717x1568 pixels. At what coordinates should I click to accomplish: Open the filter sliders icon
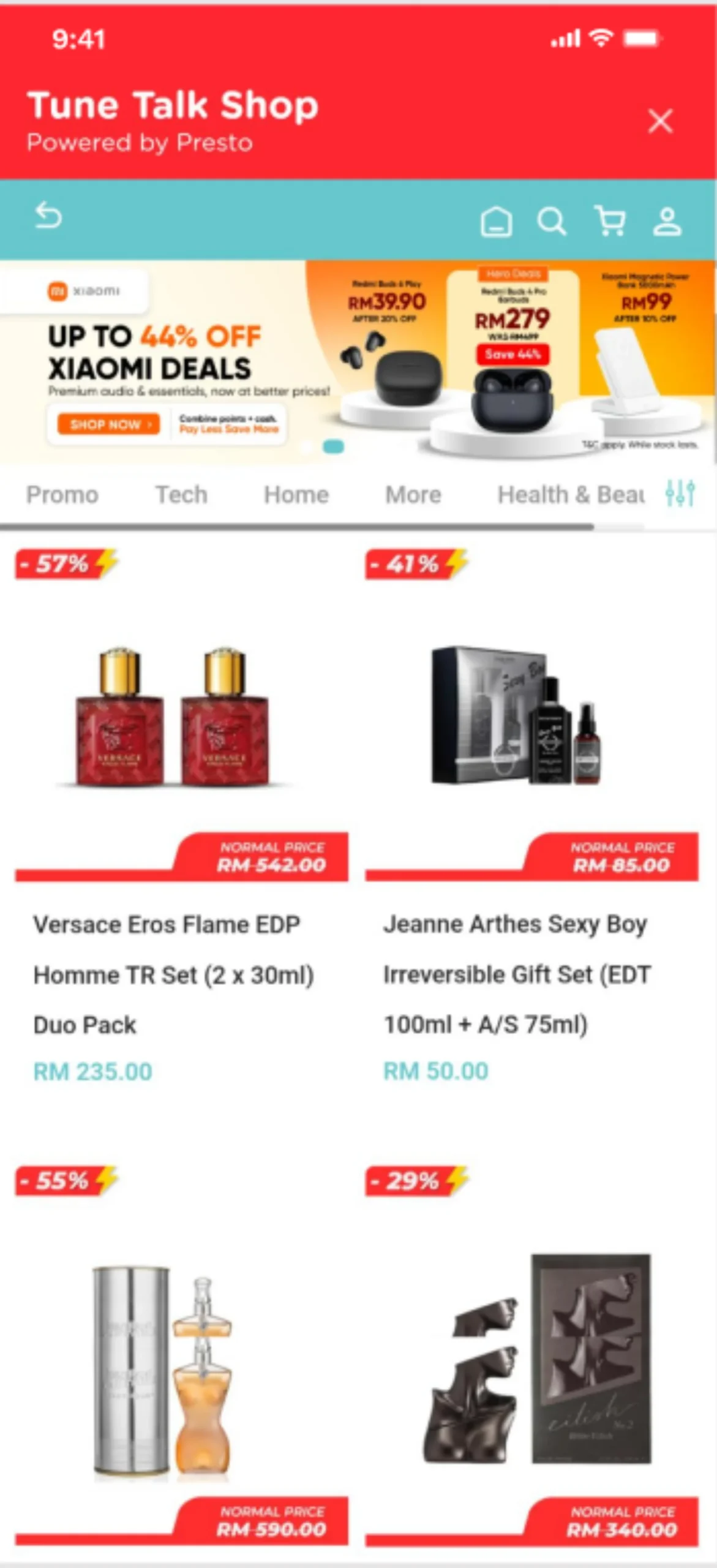(680, 493)
